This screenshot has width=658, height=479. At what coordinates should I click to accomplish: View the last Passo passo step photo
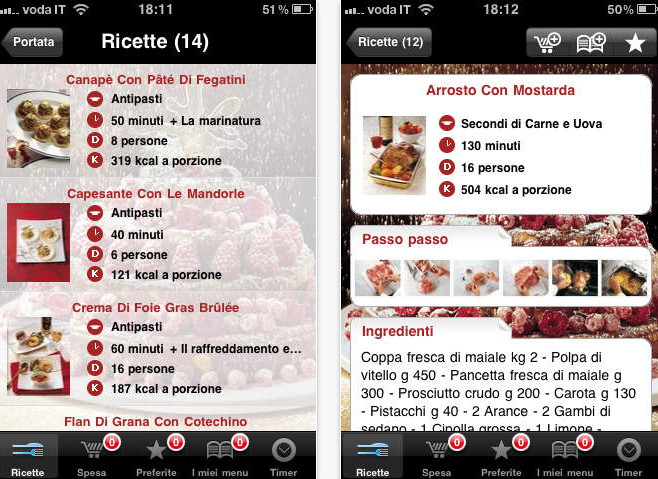(625, 278)
